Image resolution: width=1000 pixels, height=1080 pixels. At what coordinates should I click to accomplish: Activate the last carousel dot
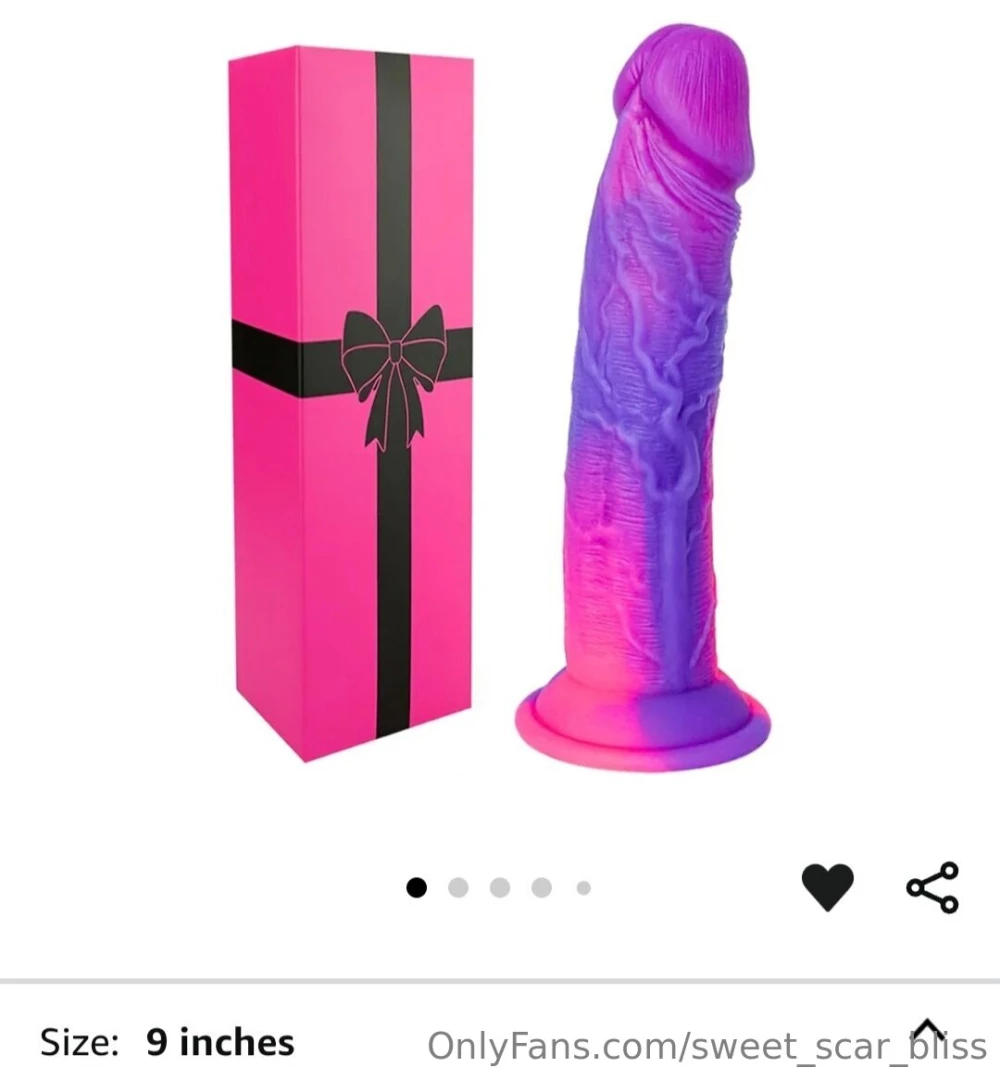[582, 887]
